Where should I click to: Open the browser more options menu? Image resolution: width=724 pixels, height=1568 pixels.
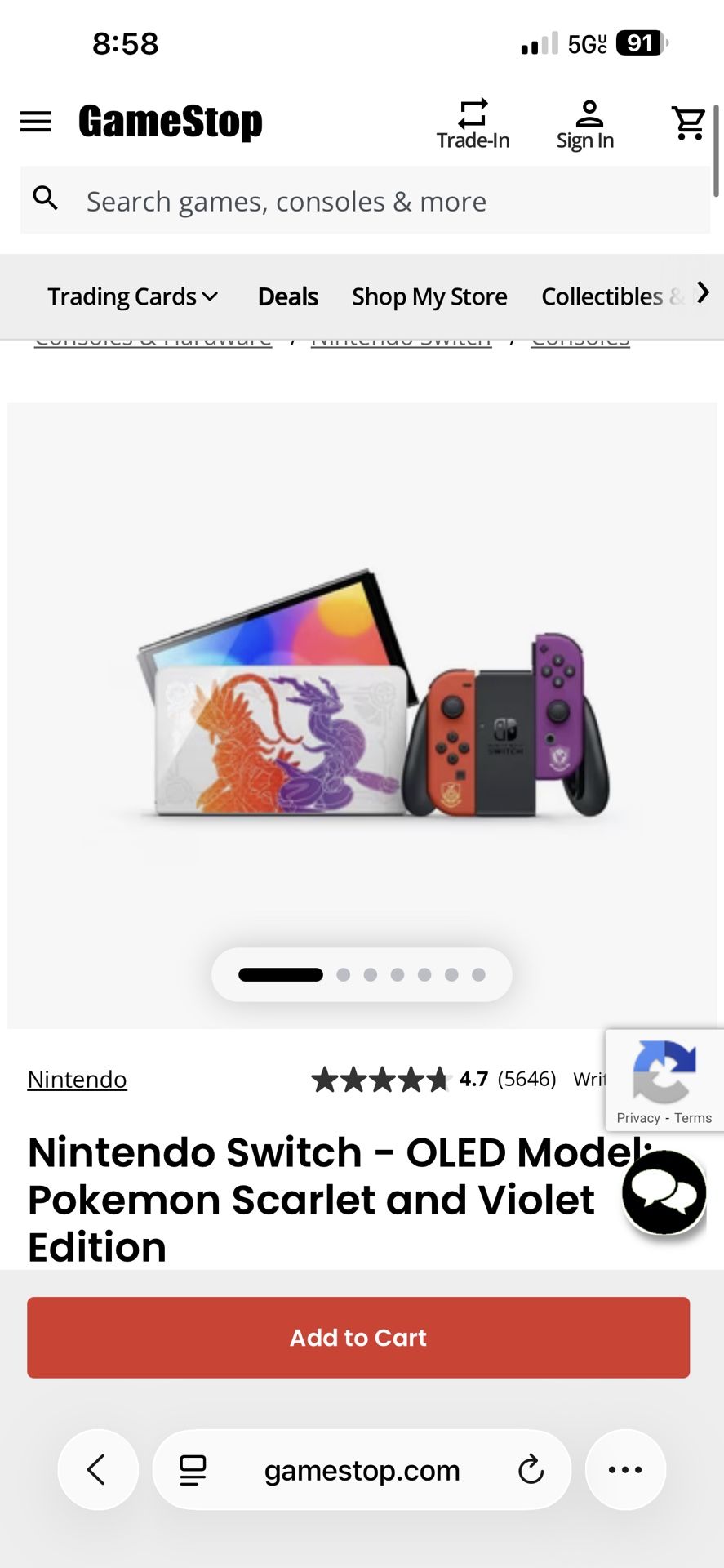pyautogui.click(x=625, y=1469)
